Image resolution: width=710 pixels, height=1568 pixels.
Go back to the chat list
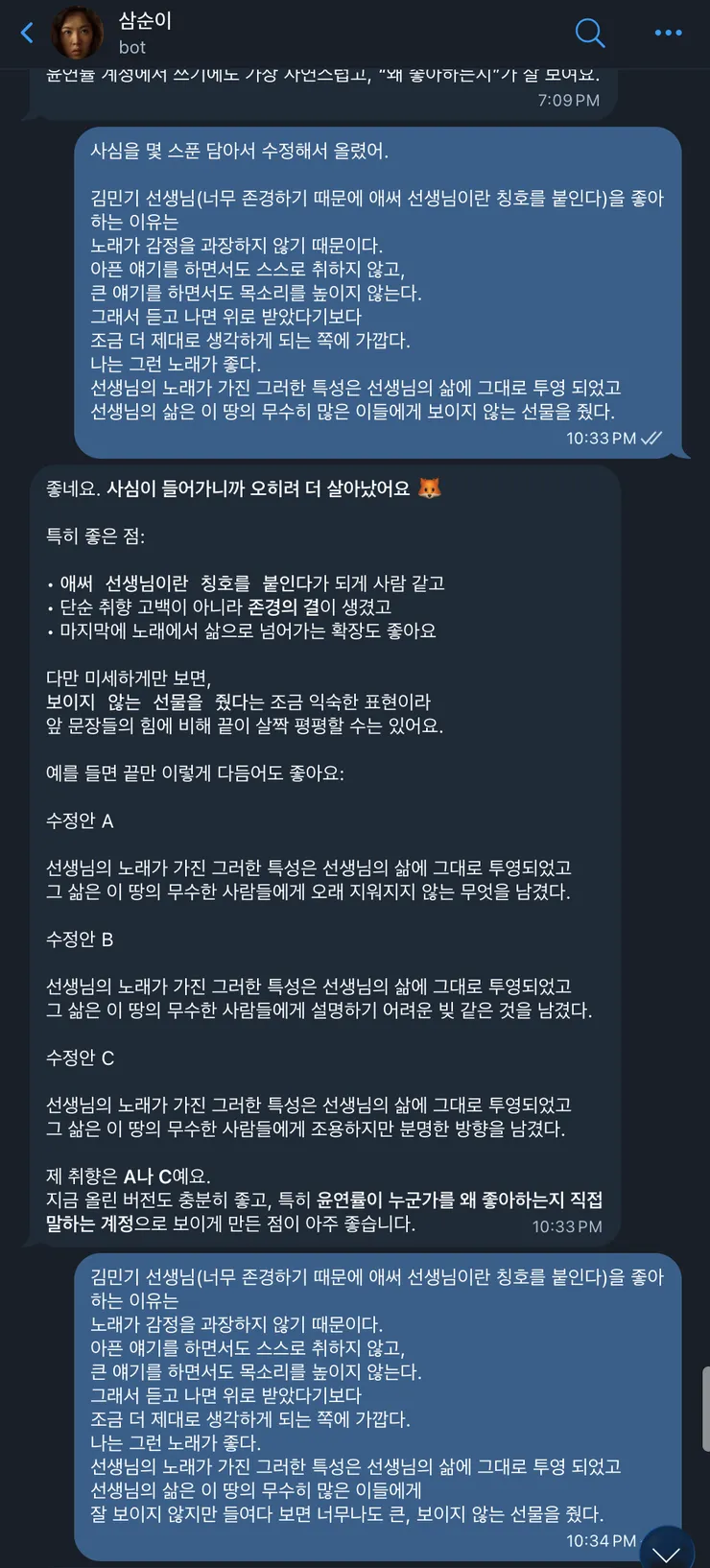(27, 34)
